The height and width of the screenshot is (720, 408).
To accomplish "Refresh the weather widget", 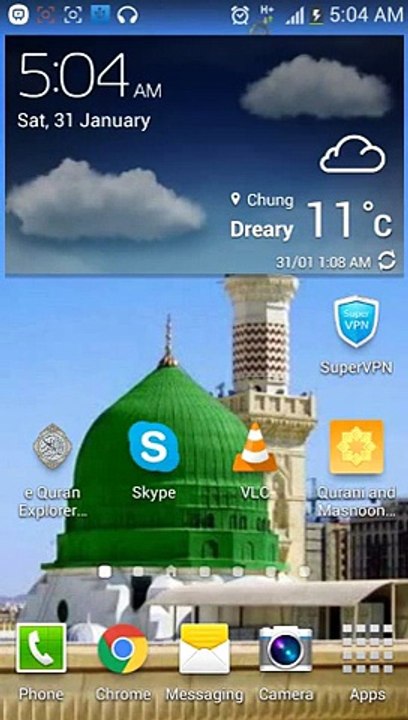I will pyautogui.click(x=386, y=262).
